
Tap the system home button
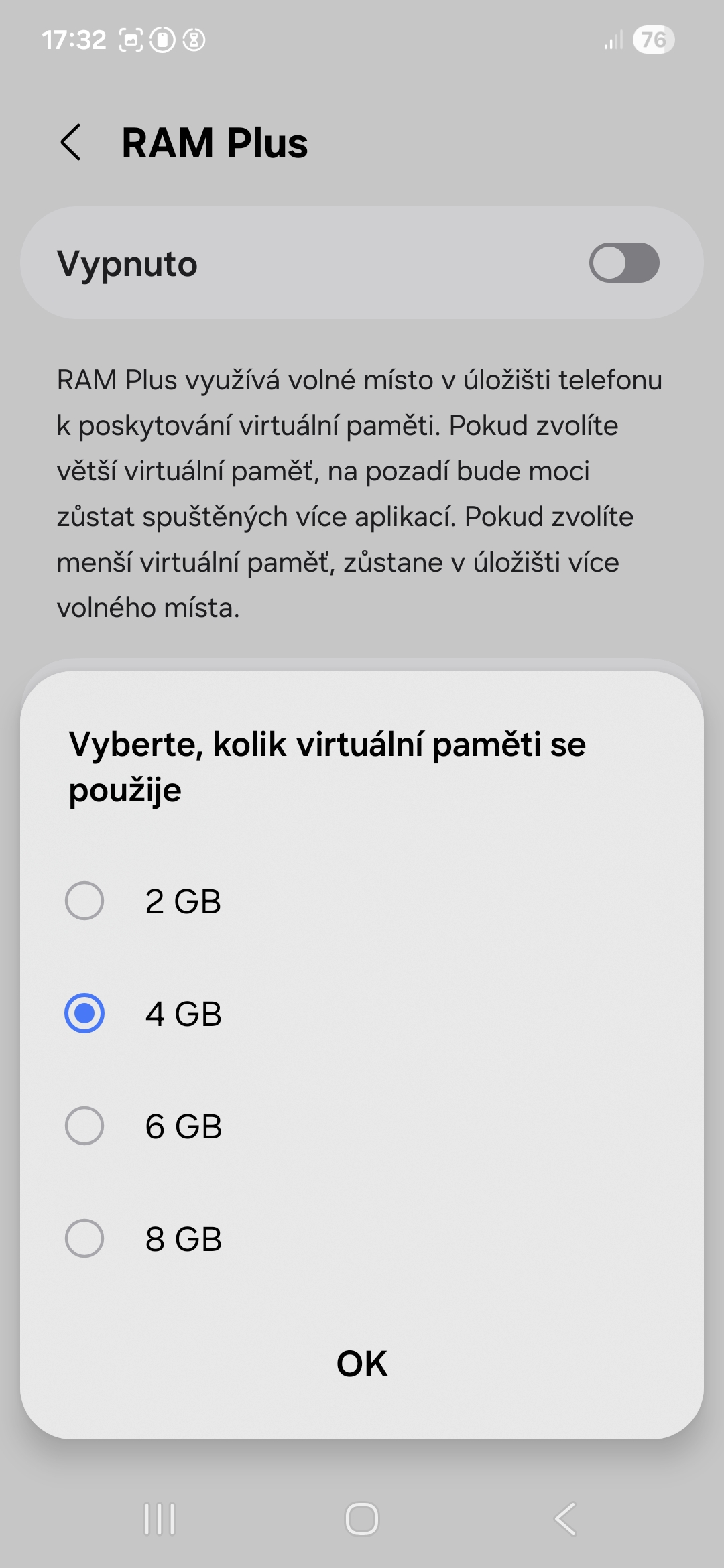coord(362,1518)
